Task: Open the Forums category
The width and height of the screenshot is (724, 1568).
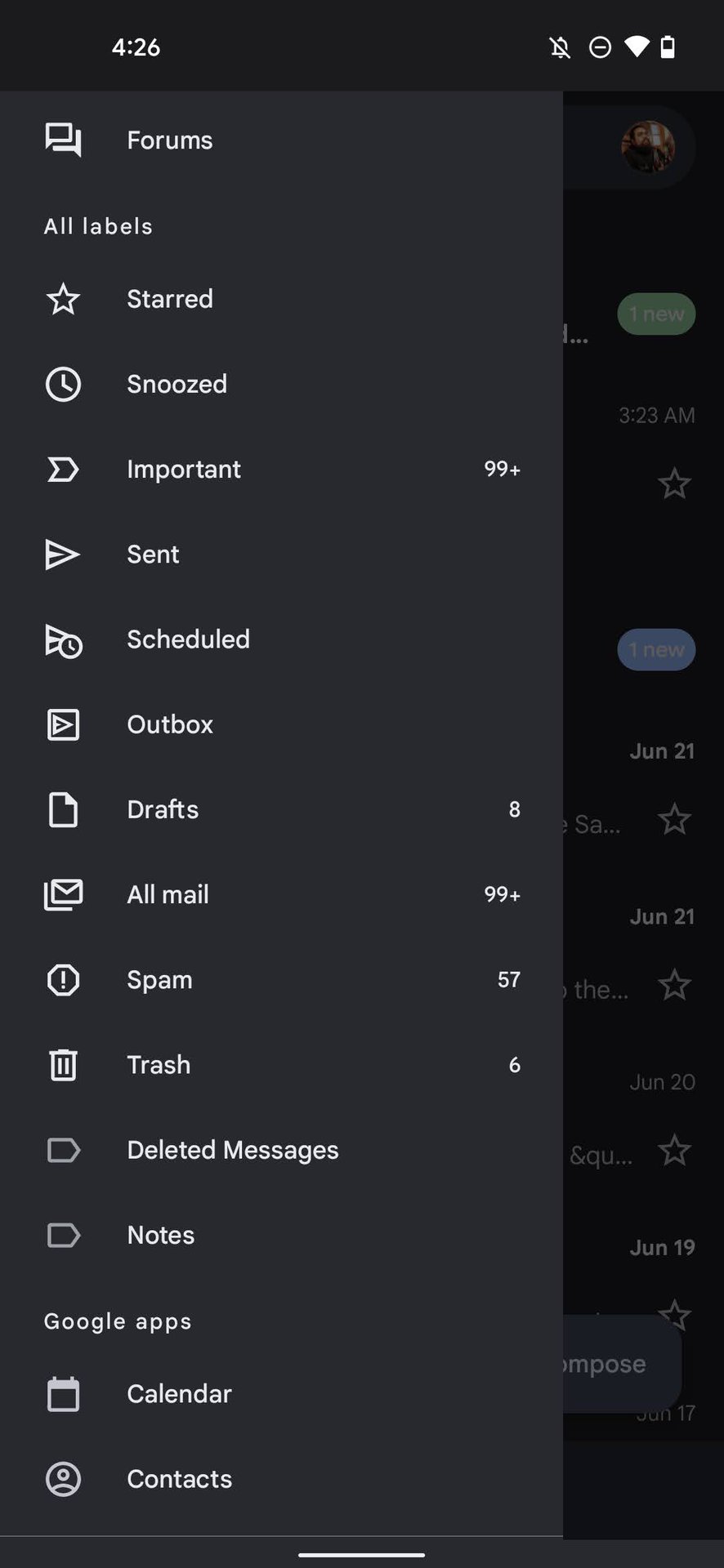Action: pyautogui.click(x=169, y=140)
